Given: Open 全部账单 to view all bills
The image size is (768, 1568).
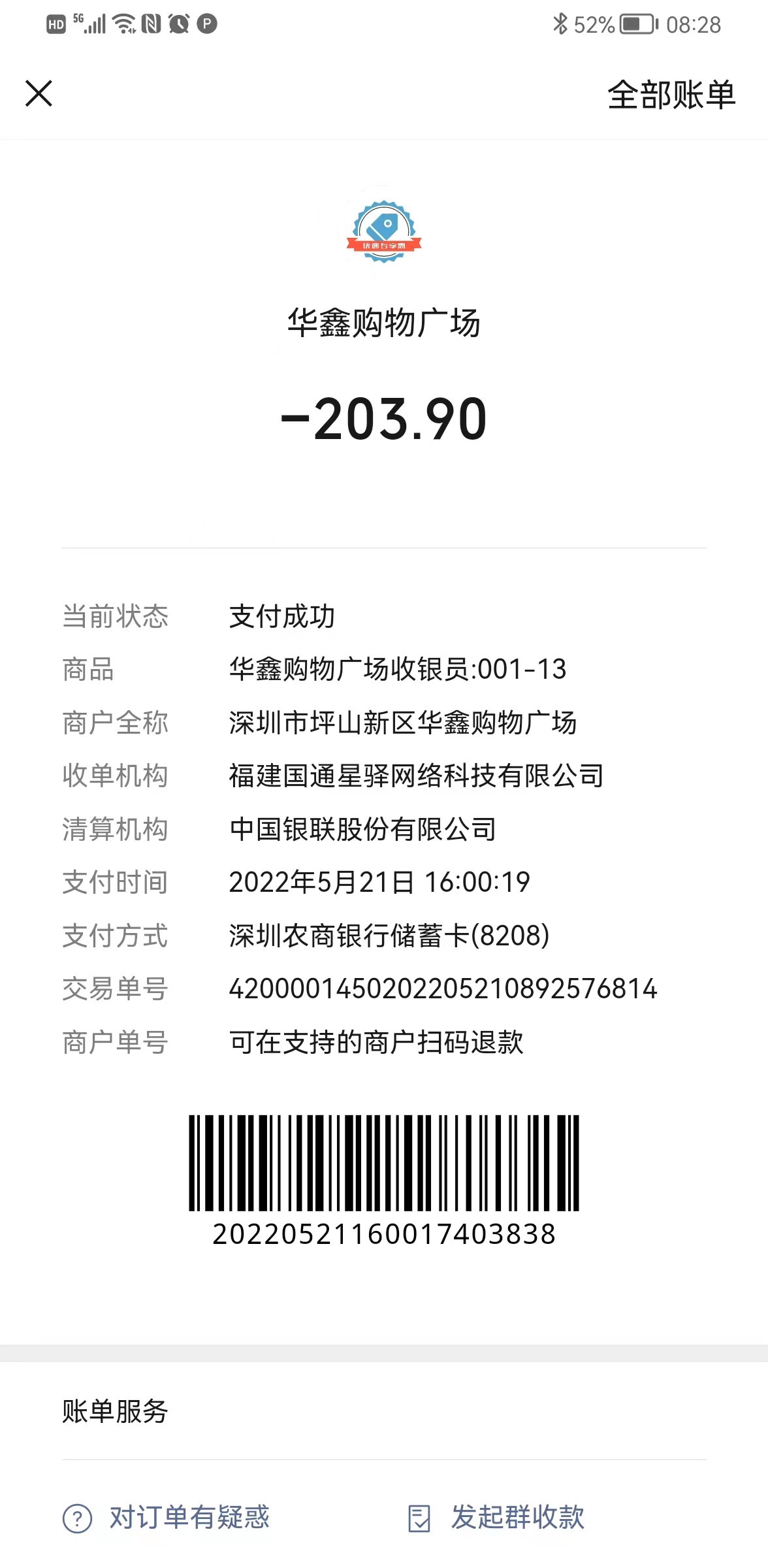Looking at the screenshot, I should (671, 95).
